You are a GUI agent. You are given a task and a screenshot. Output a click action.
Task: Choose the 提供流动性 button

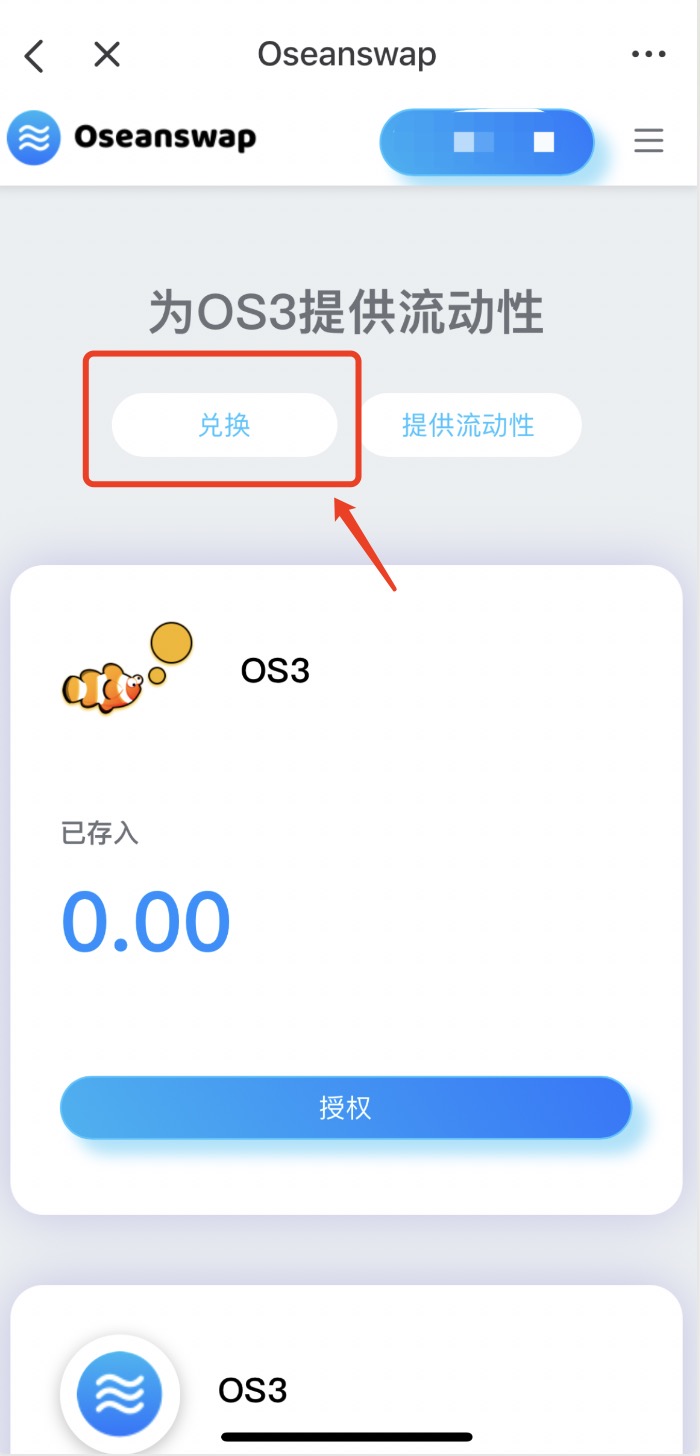click(469, 425)
